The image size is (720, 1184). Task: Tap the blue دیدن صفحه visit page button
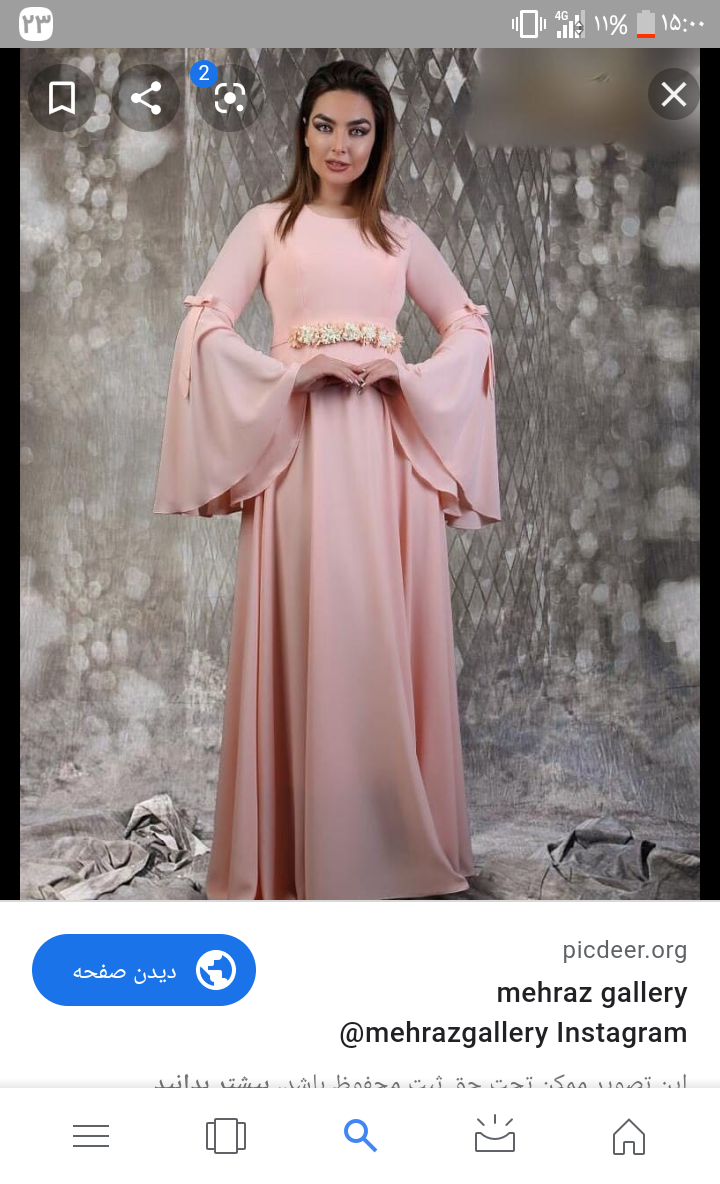[x=144, y=970]
